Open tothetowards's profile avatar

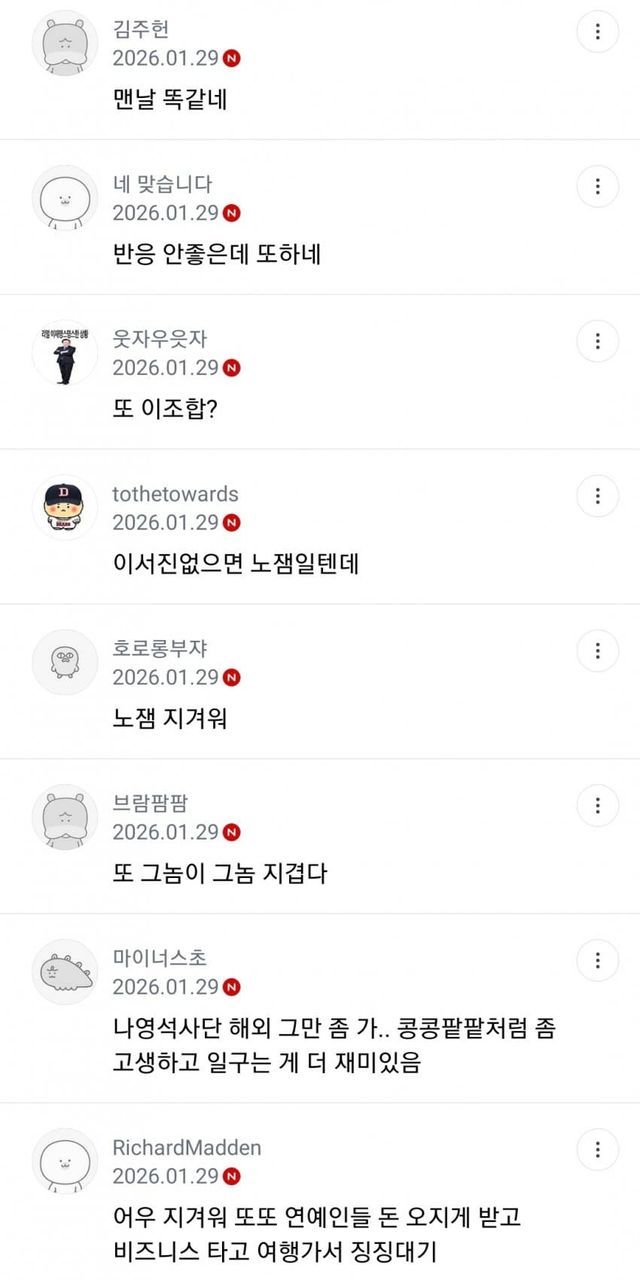[x=65, y=508]
